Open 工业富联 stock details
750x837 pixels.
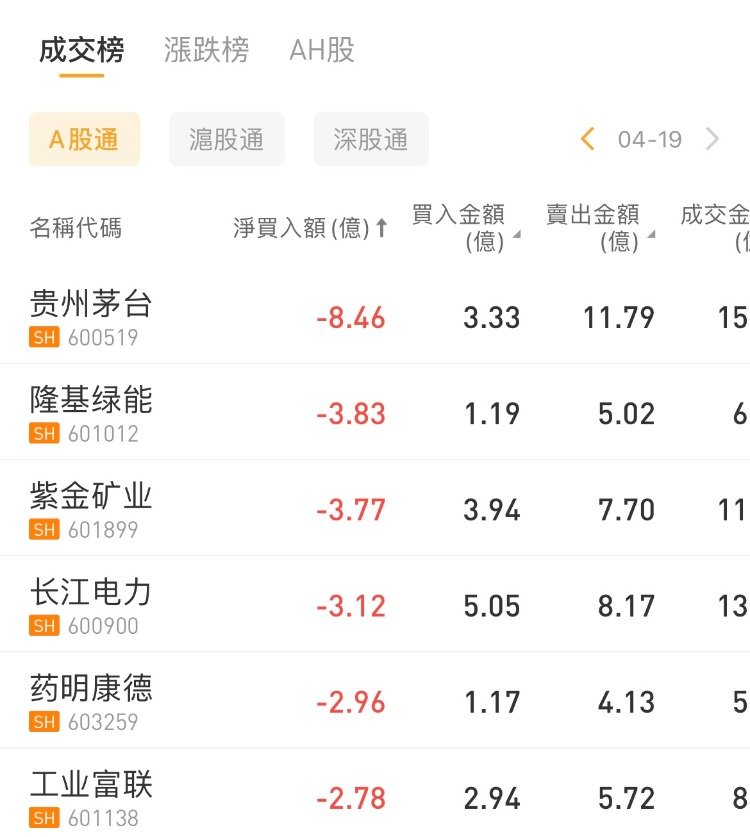coord(91,797)
